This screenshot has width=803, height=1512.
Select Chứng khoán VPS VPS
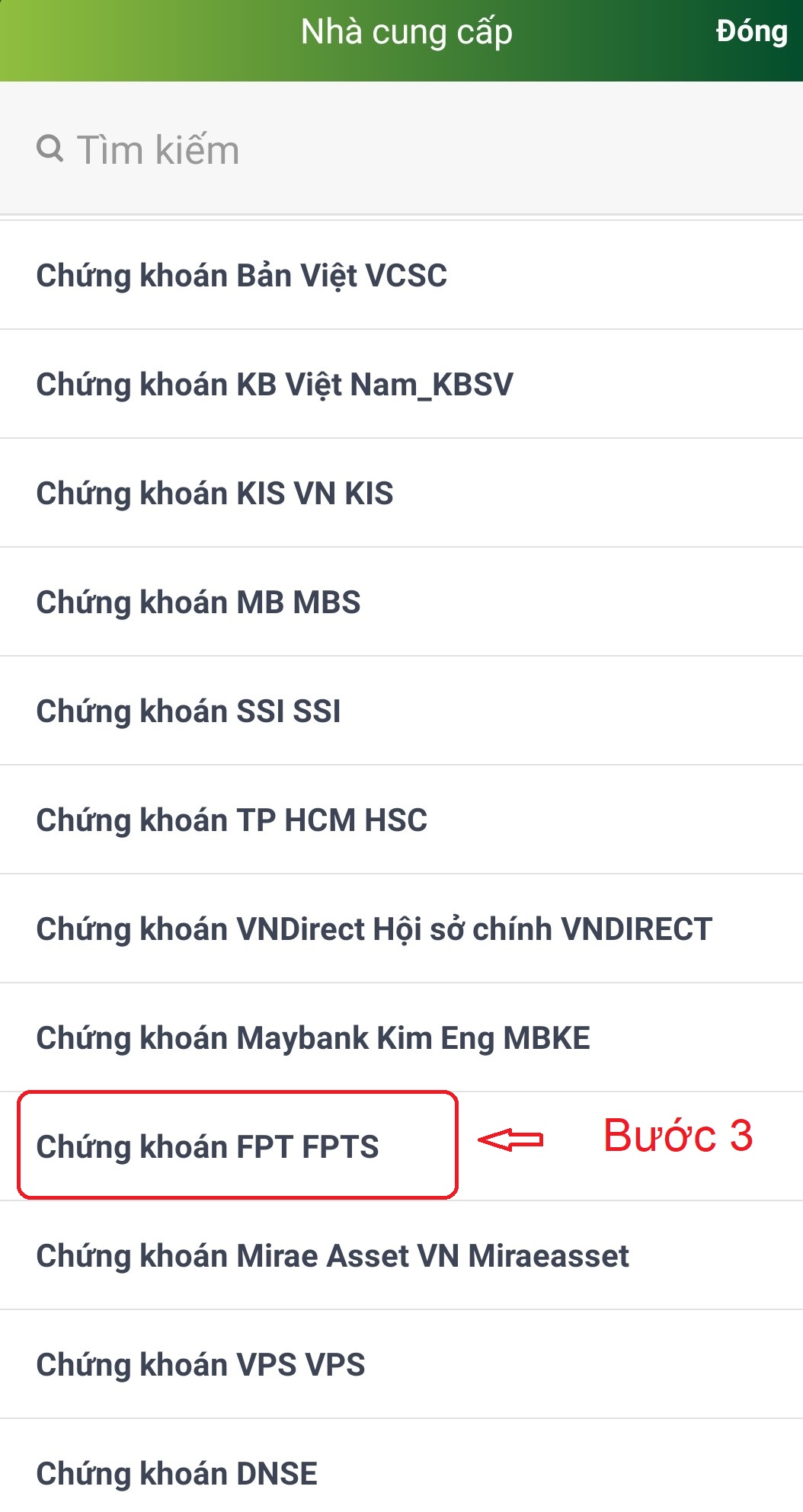pyautogui.click(x=401, y=1365)
